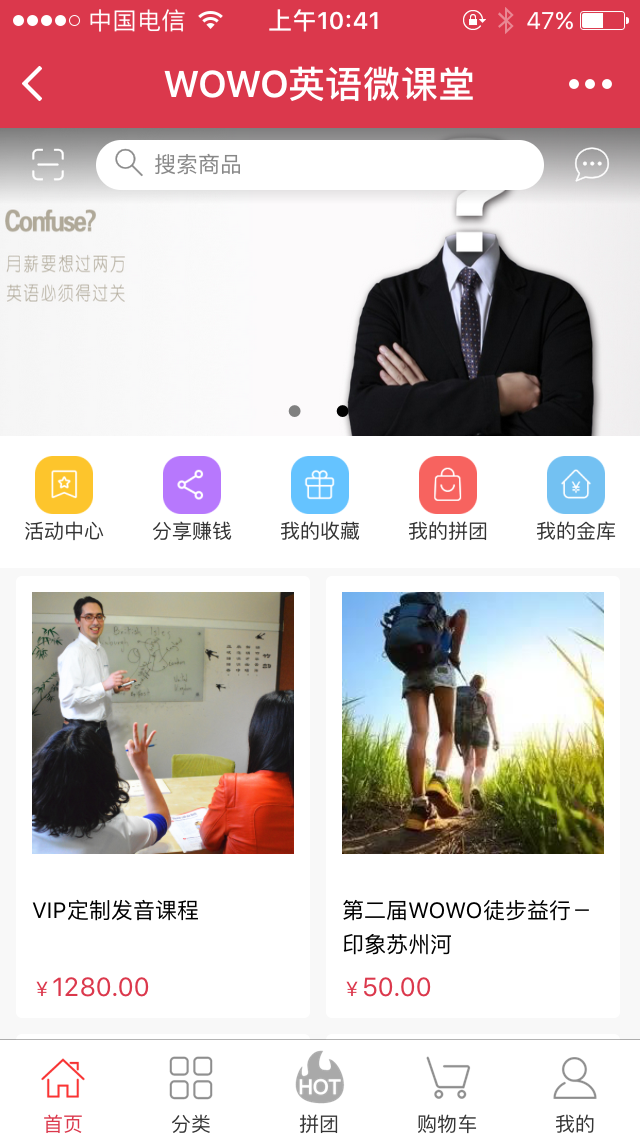Image resolution: width=640 pixels, height=1136 pixels.
Task: Go back using the header arrow
Action: tap(33, 84)
